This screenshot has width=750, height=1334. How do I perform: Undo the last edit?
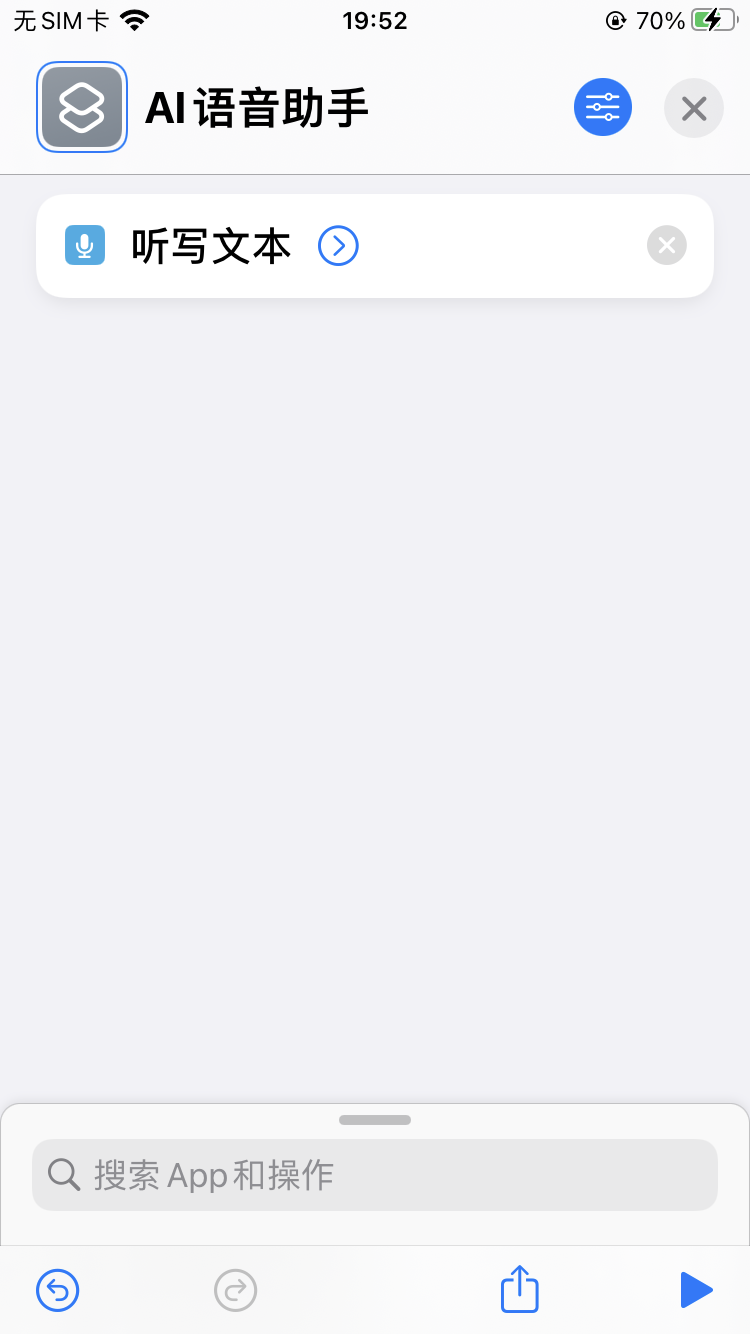pos(58,1290)
